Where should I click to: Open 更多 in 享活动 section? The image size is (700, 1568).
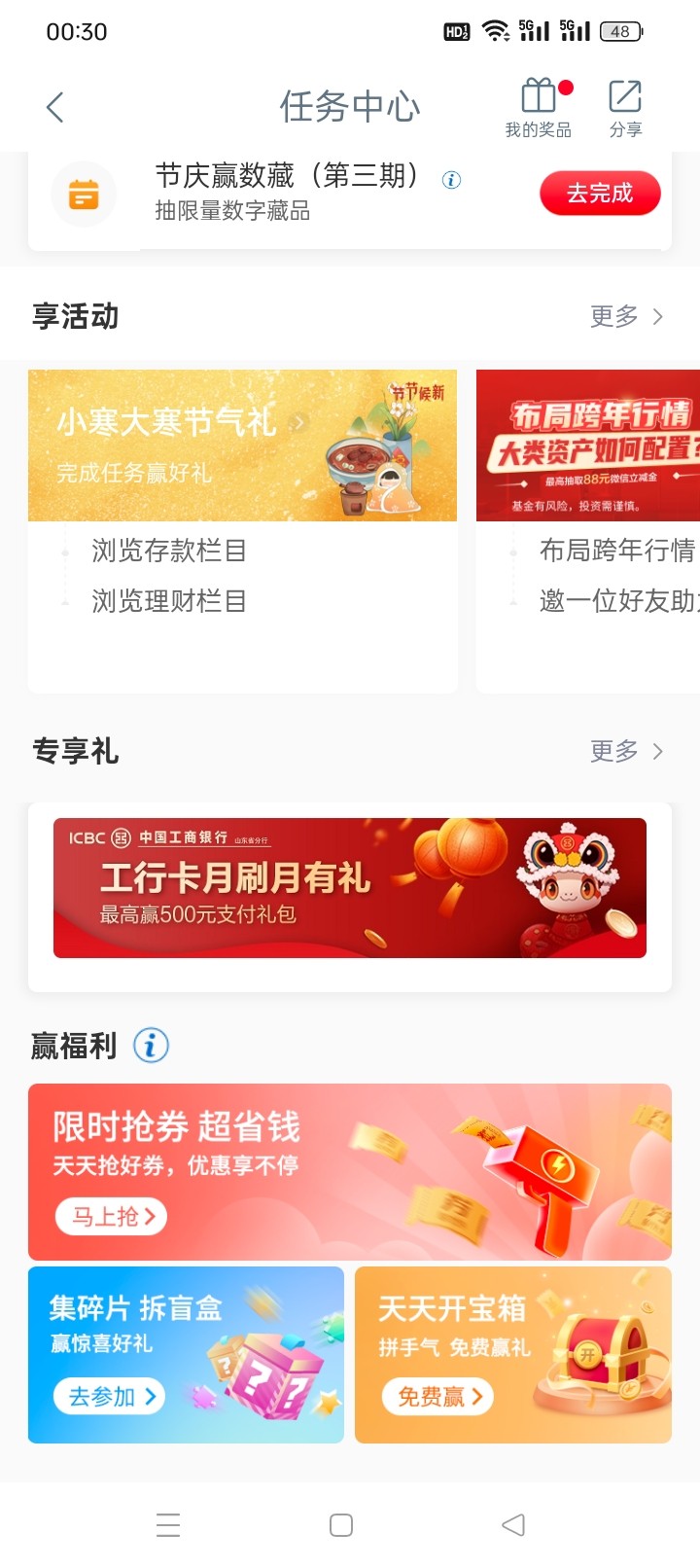pos(626,316)
